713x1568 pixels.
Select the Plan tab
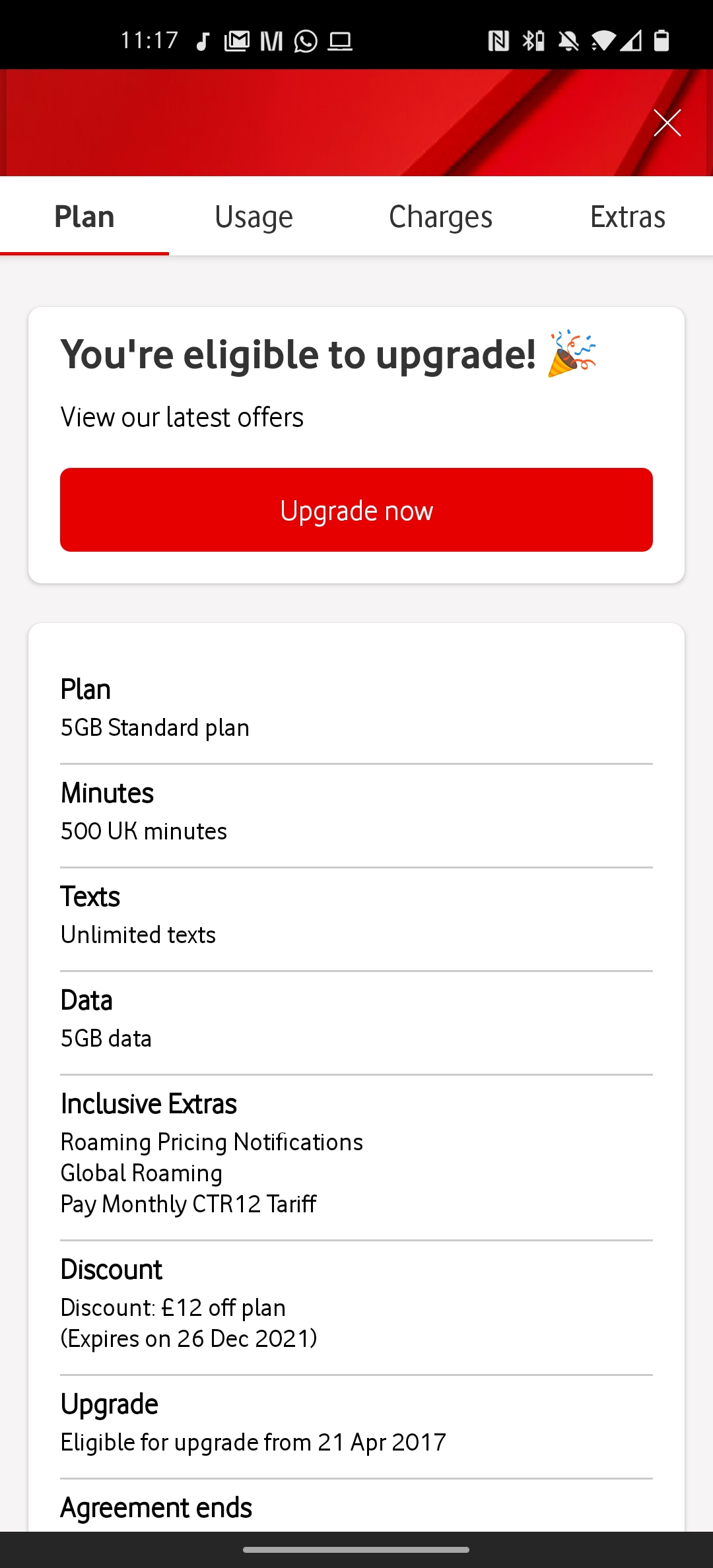click(x=85, y=216)
